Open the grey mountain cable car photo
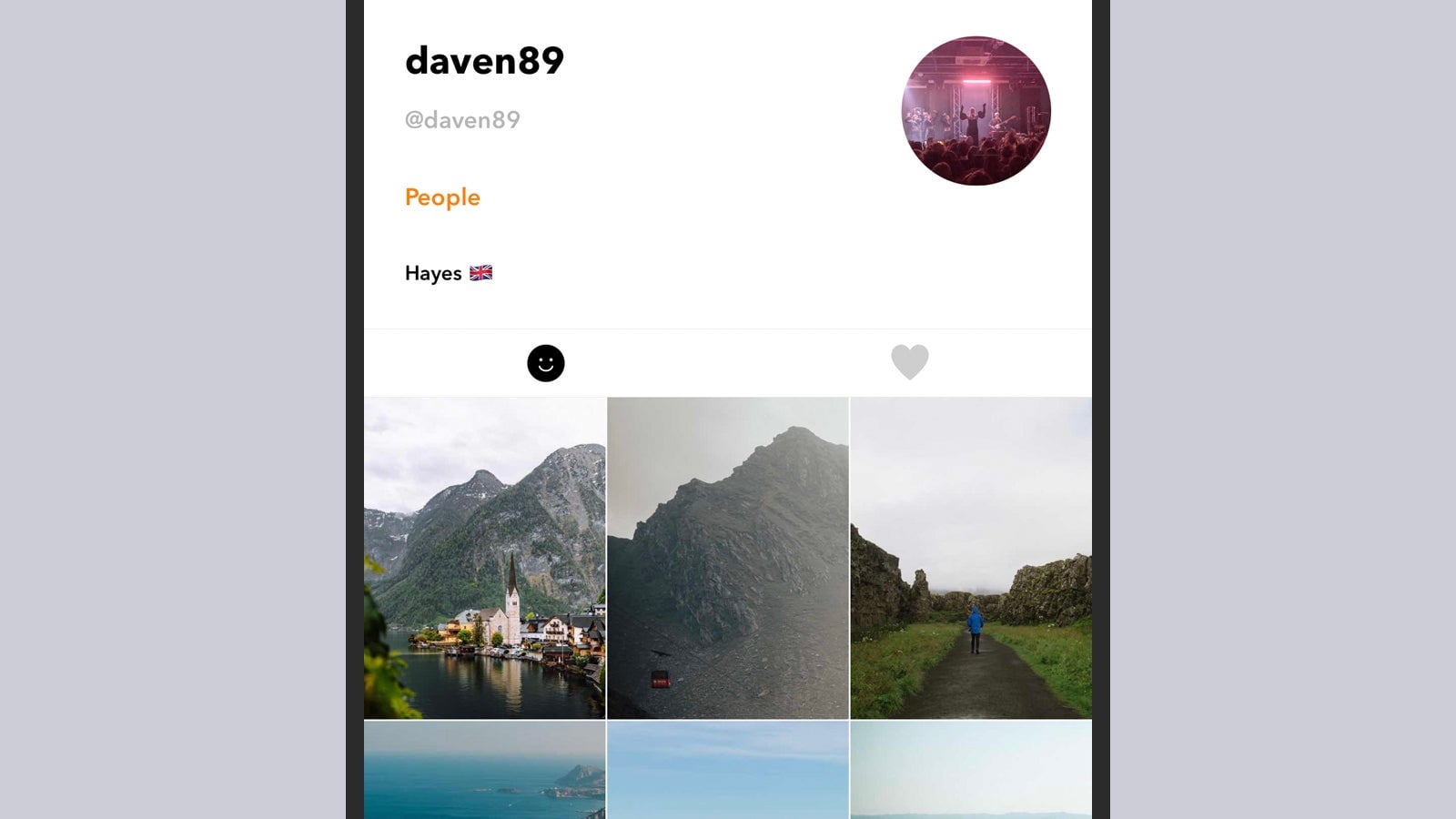This screenshot has height=819, width=1456. (728, 558)
